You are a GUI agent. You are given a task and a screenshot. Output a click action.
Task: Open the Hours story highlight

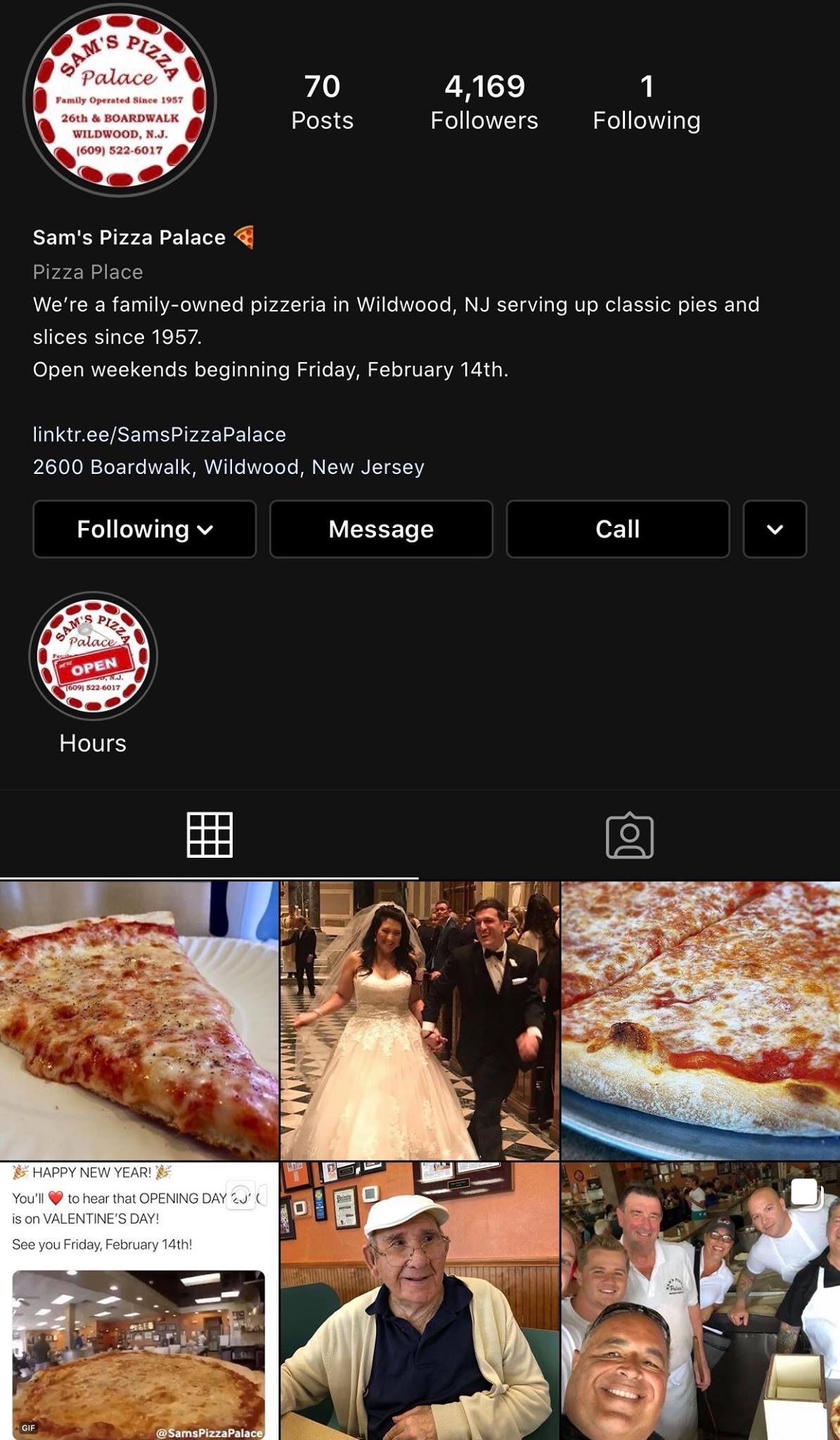(x=93, y=656)
